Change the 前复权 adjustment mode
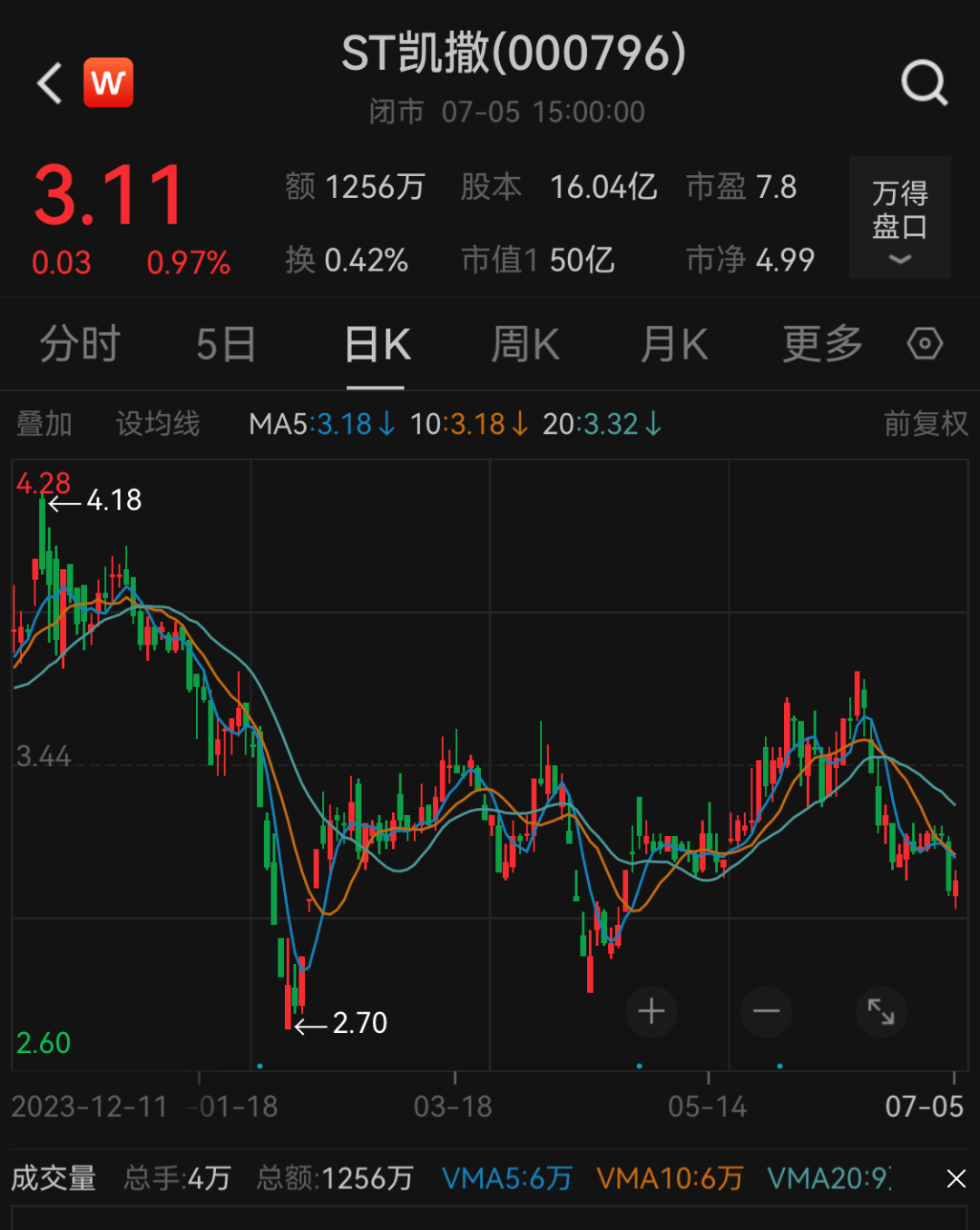The height and width of the screenshot is (1230, 980). click(926, 424)
